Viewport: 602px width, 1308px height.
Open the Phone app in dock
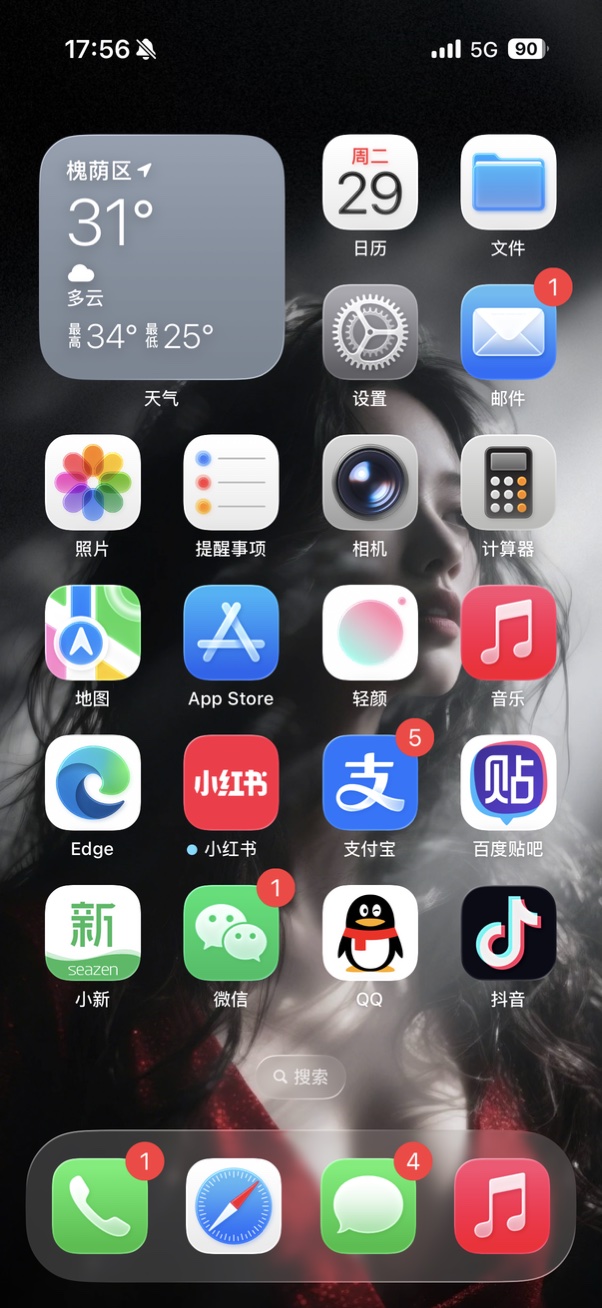coord(100,1206)
